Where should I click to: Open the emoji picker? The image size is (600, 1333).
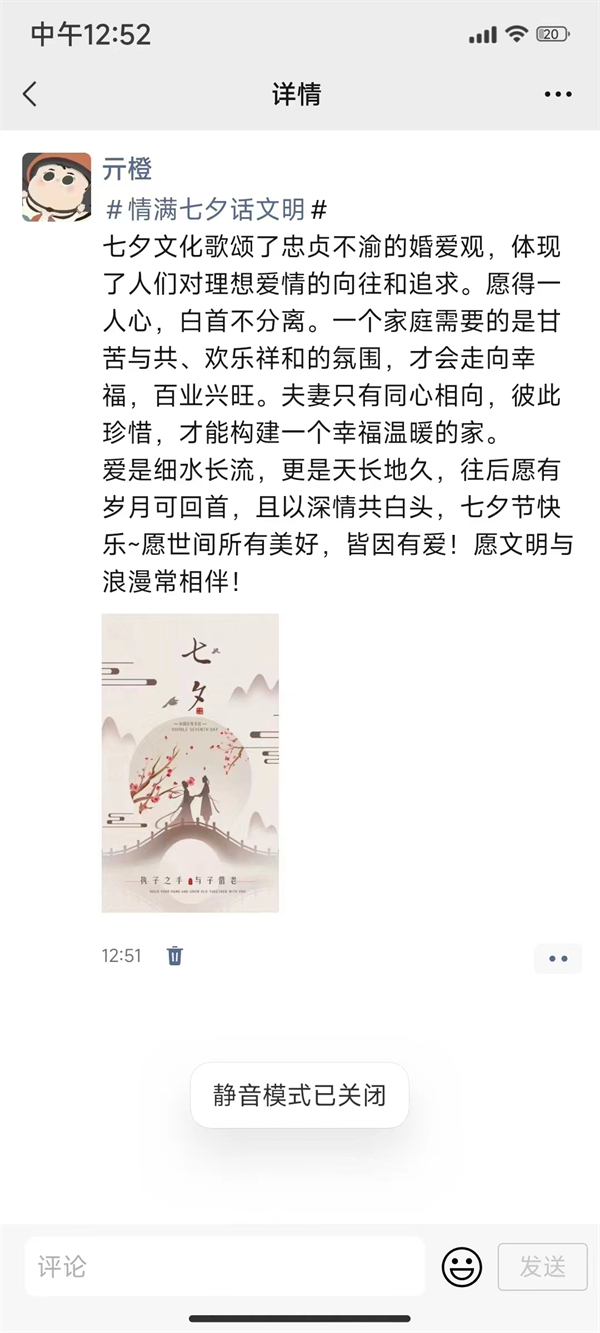coord(462,1267)
